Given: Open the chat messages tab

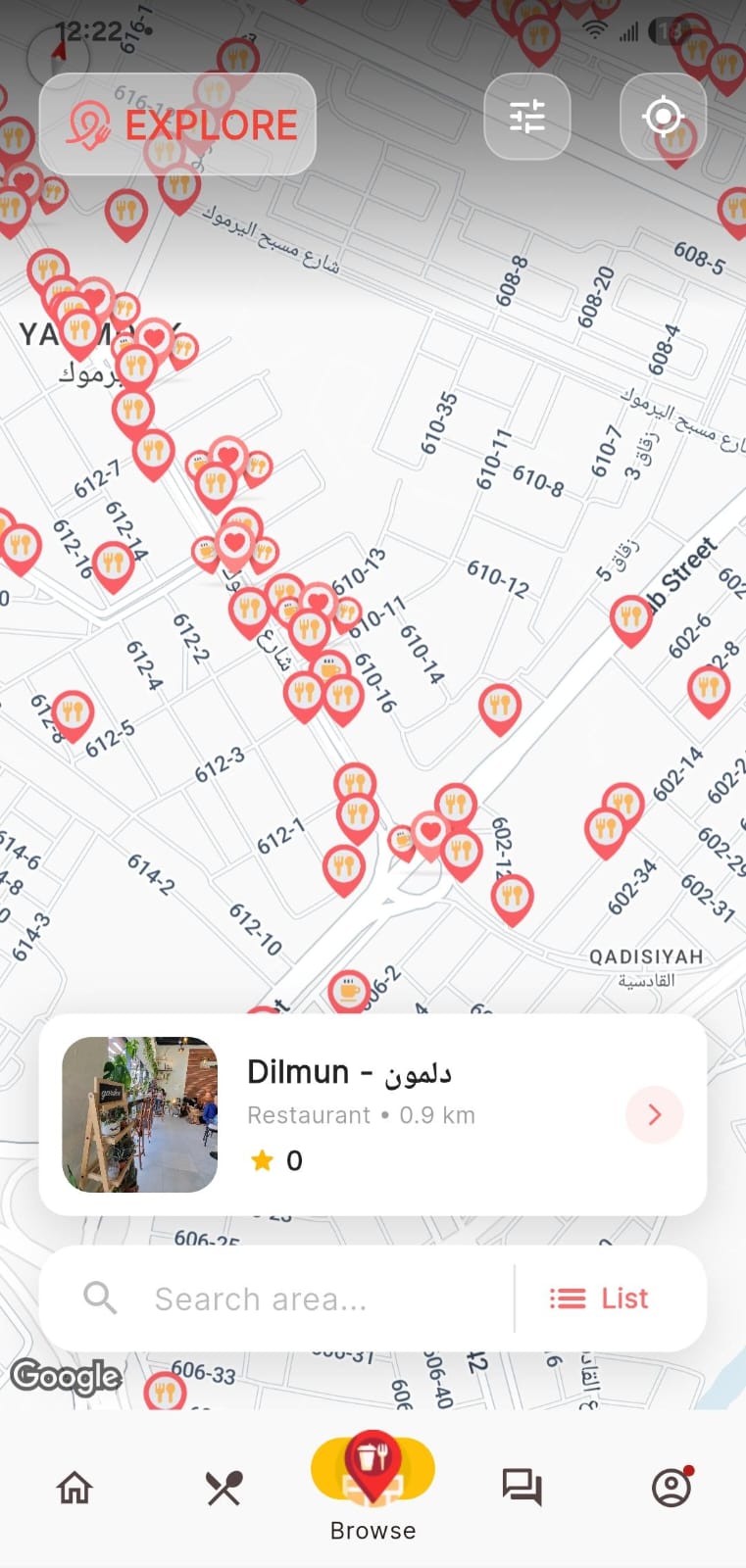Looking at the screenshot, I should pos(522,1488).
